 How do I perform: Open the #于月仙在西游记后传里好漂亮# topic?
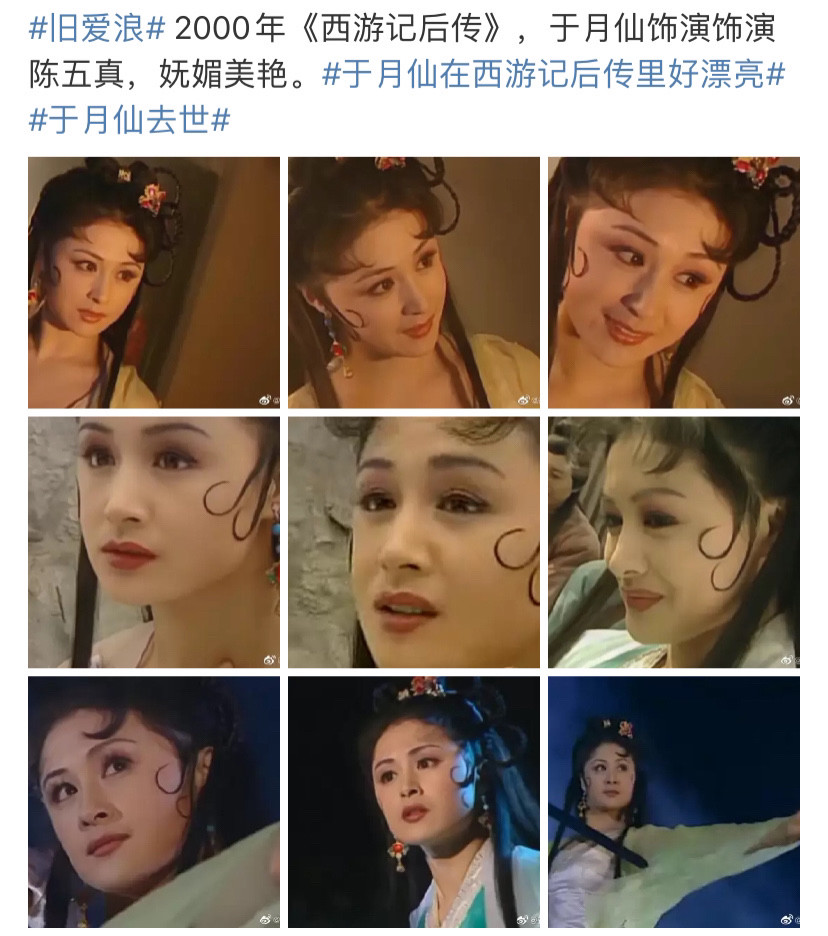click(x=553, y=74)
